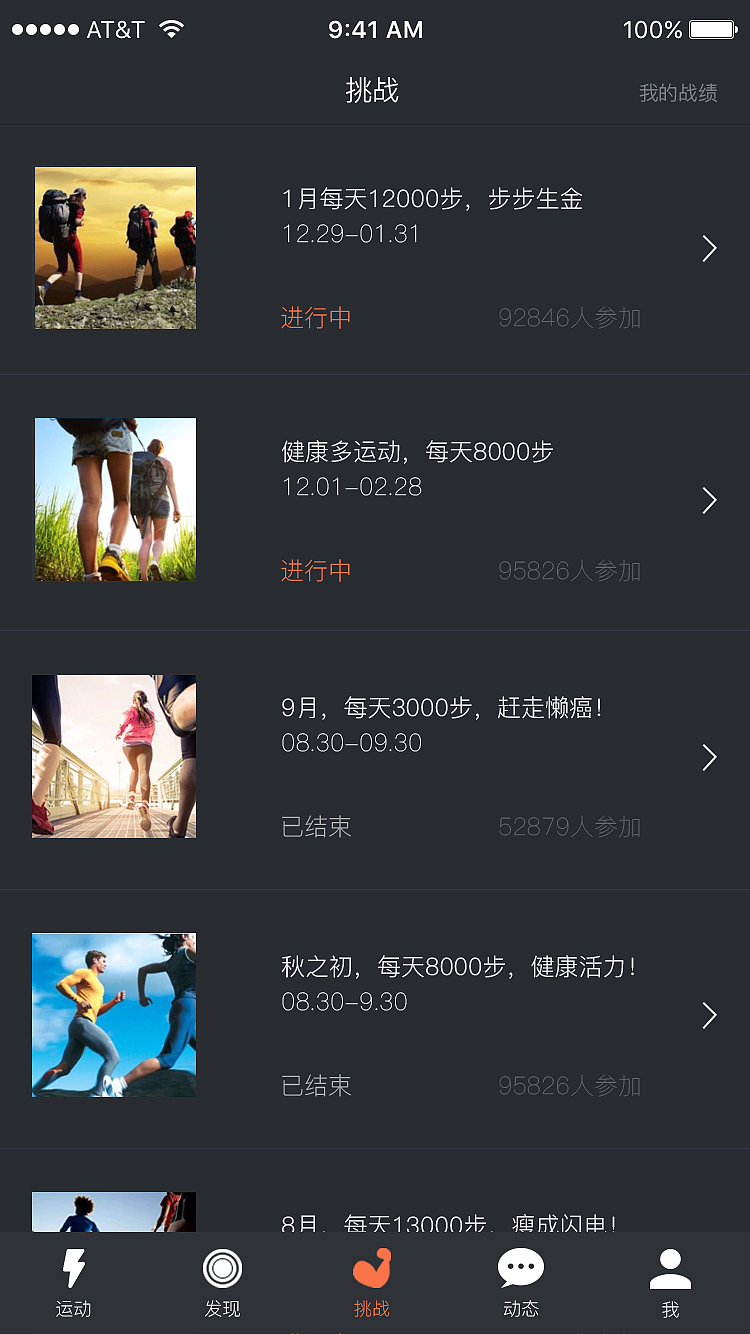Select the runners image for 秋之初 challenge
This screenshot has height=1334, width=750.
tap(114, 1014)
